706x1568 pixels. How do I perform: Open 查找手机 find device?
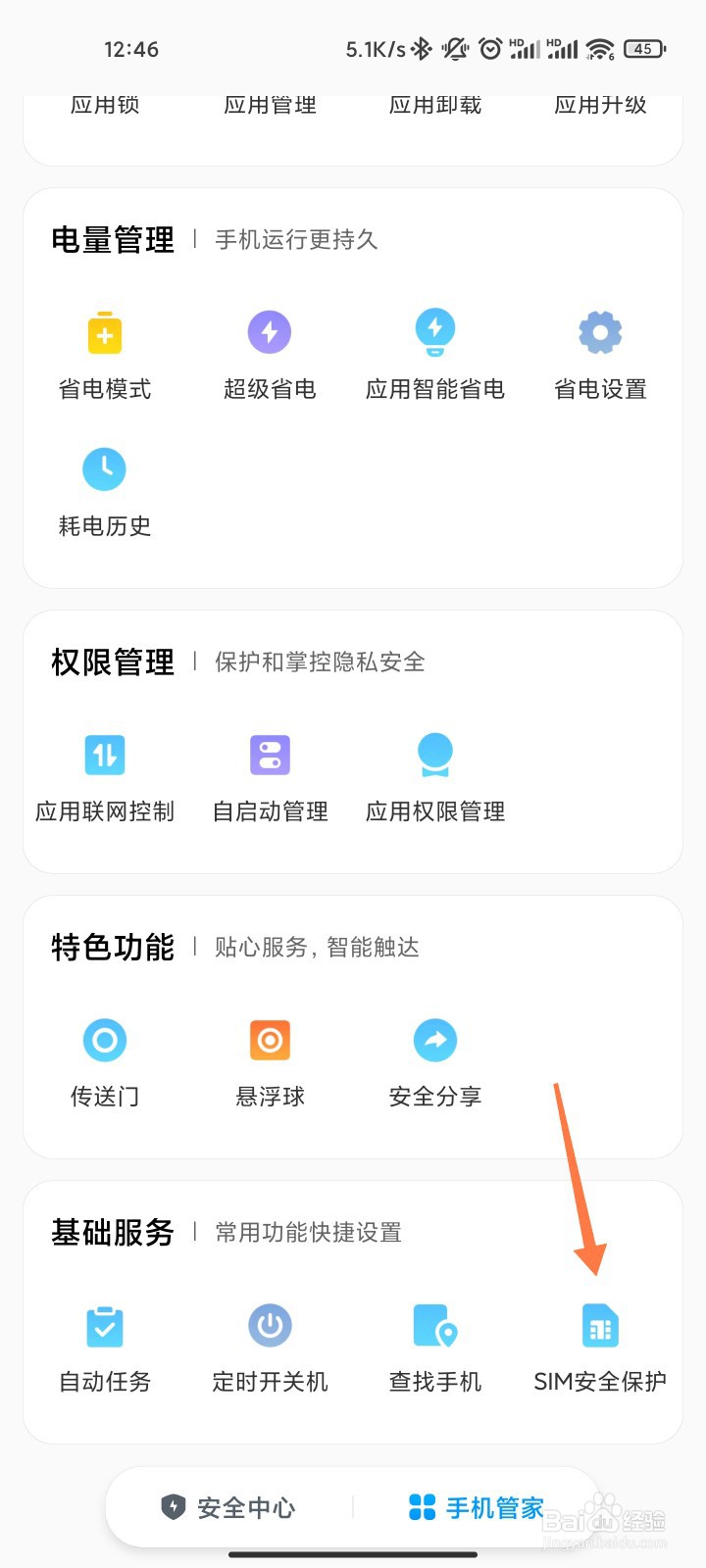click(x=435, y=1349)
